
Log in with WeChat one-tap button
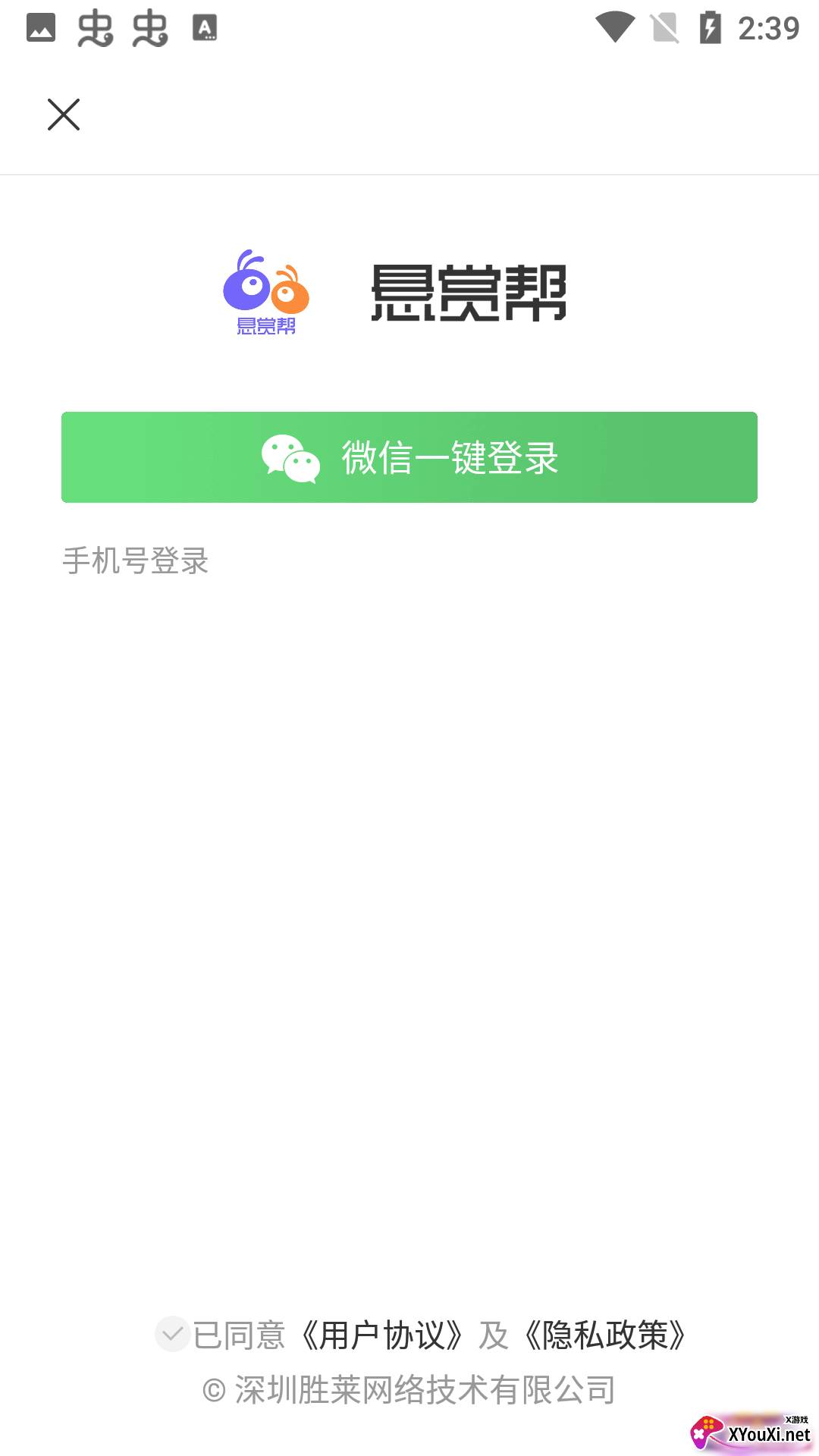(409, 457)
